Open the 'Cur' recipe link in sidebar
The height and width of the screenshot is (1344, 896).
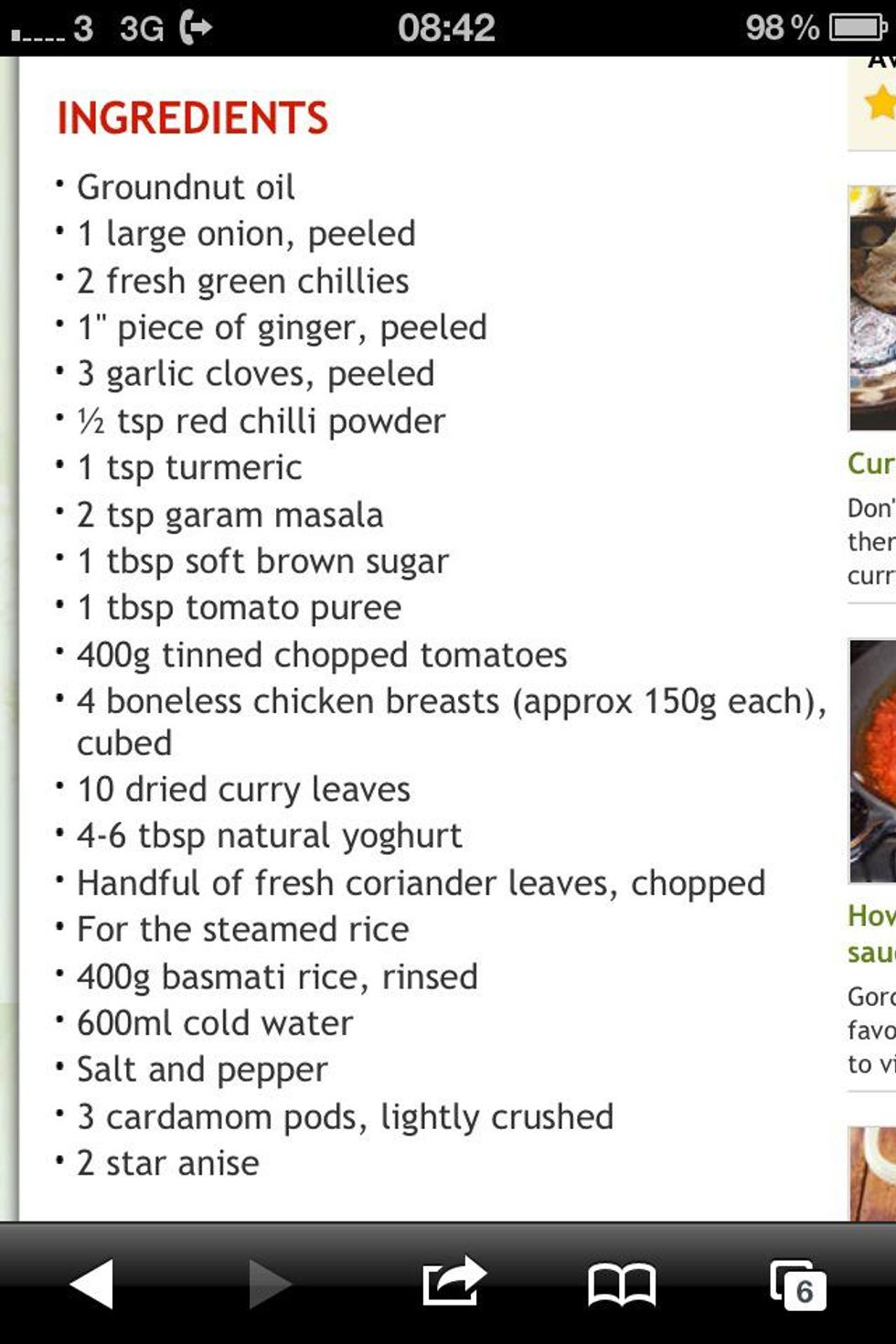[870, 464]
